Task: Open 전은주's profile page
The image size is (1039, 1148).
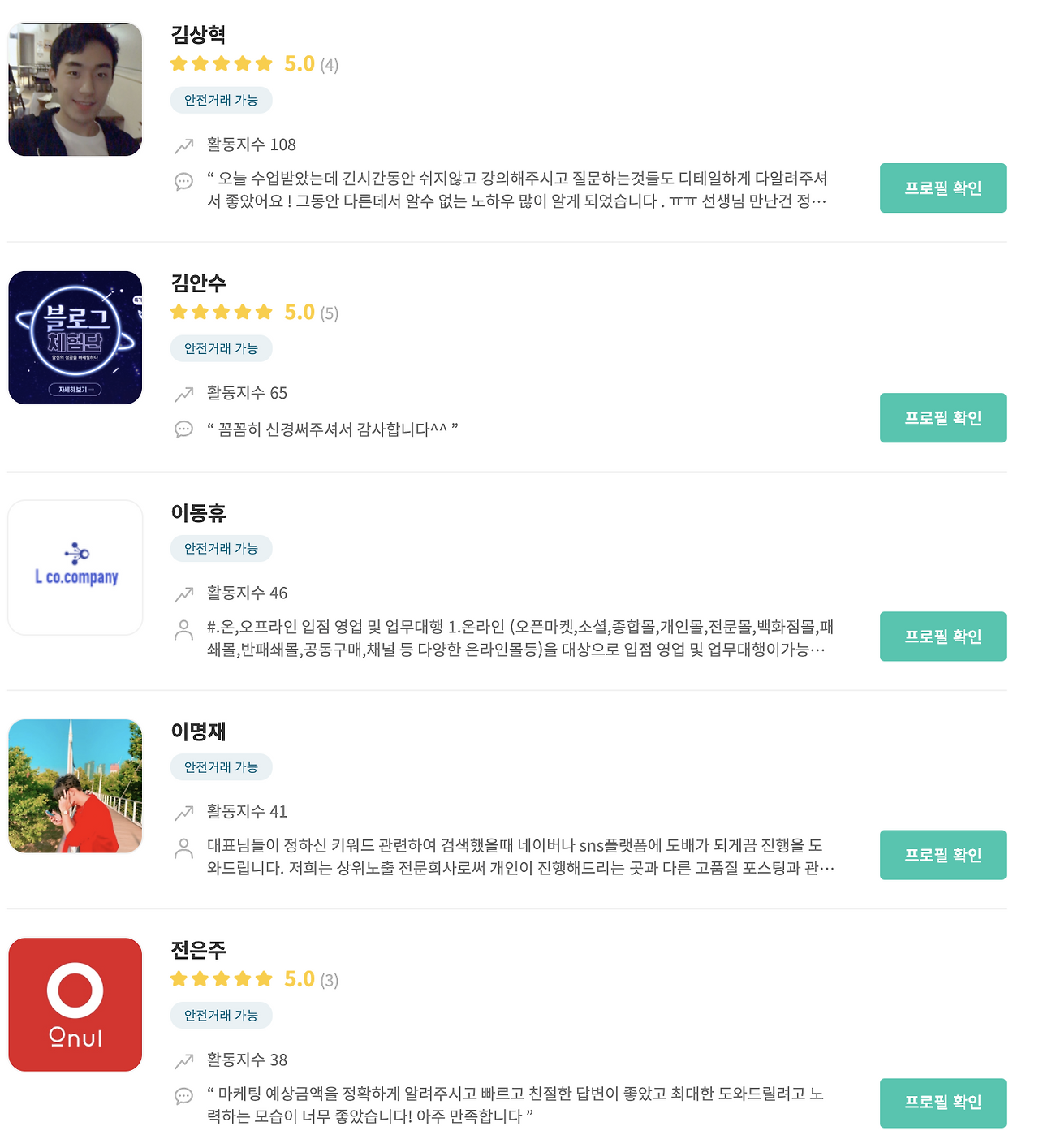Action: point(942,1103)
